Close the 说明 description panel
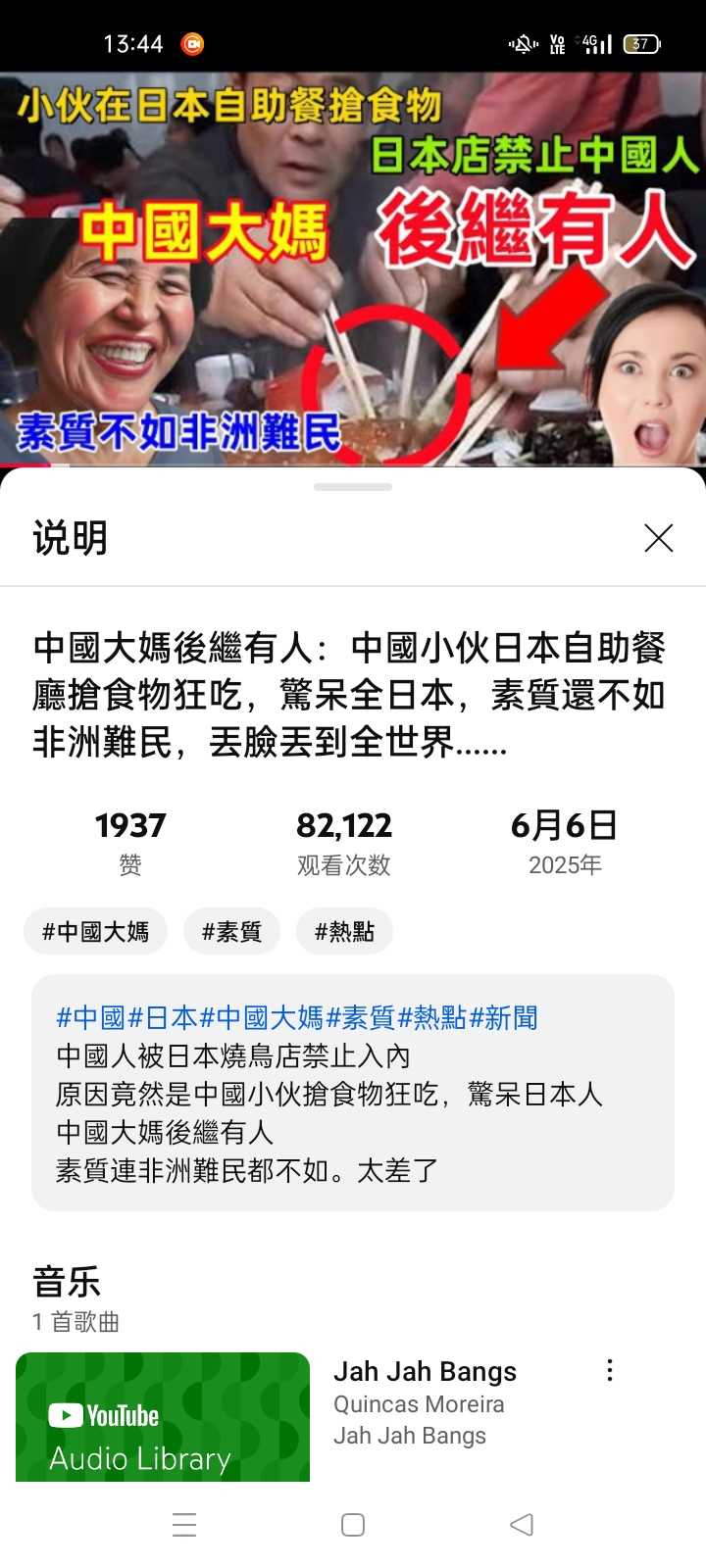This screenshot has width=706, height=1568. click(658, 537)
